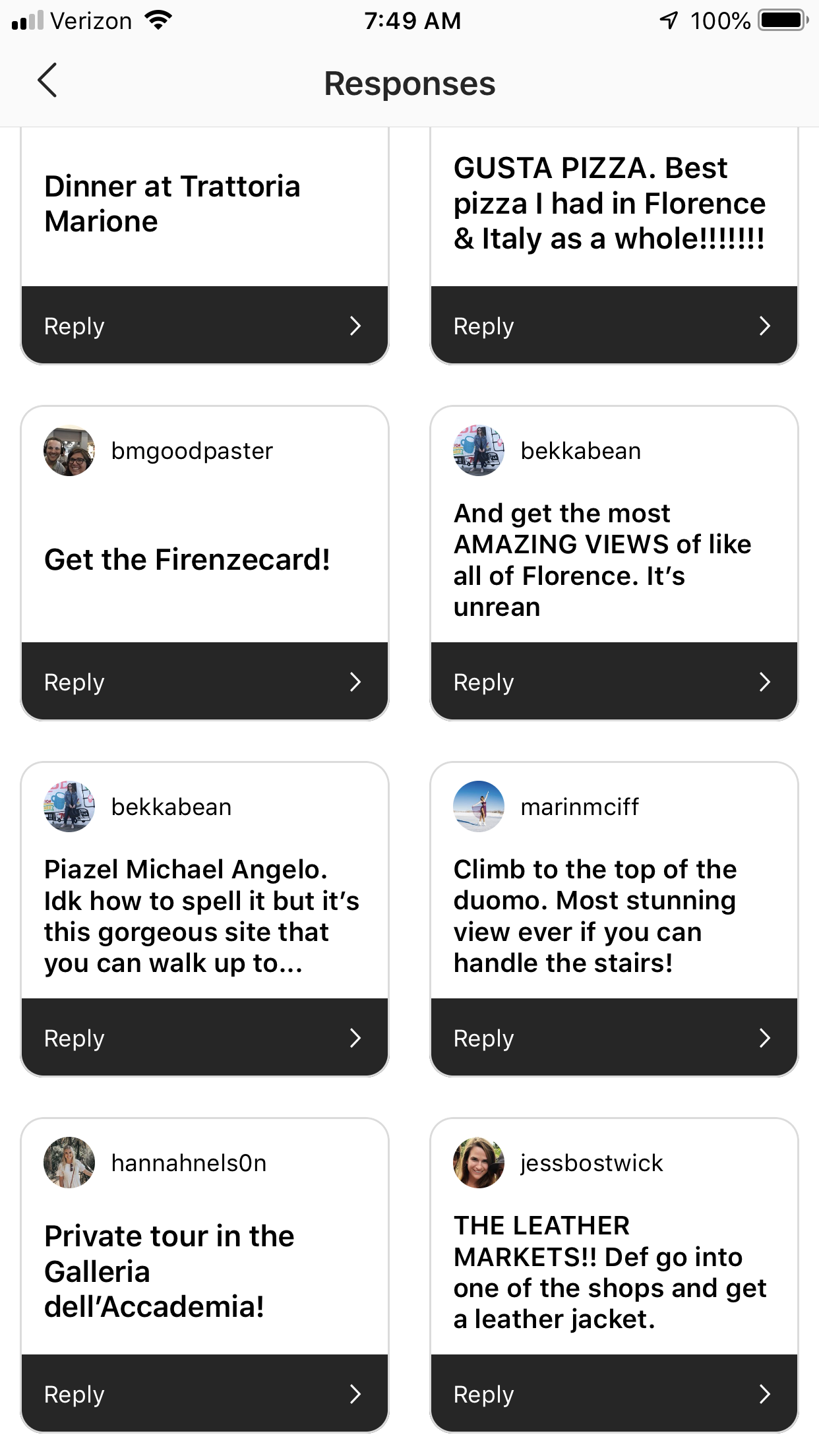The image size is (819, 1456).
Task: Go back from the Responses screen
Action: click(x=47, y=81)
